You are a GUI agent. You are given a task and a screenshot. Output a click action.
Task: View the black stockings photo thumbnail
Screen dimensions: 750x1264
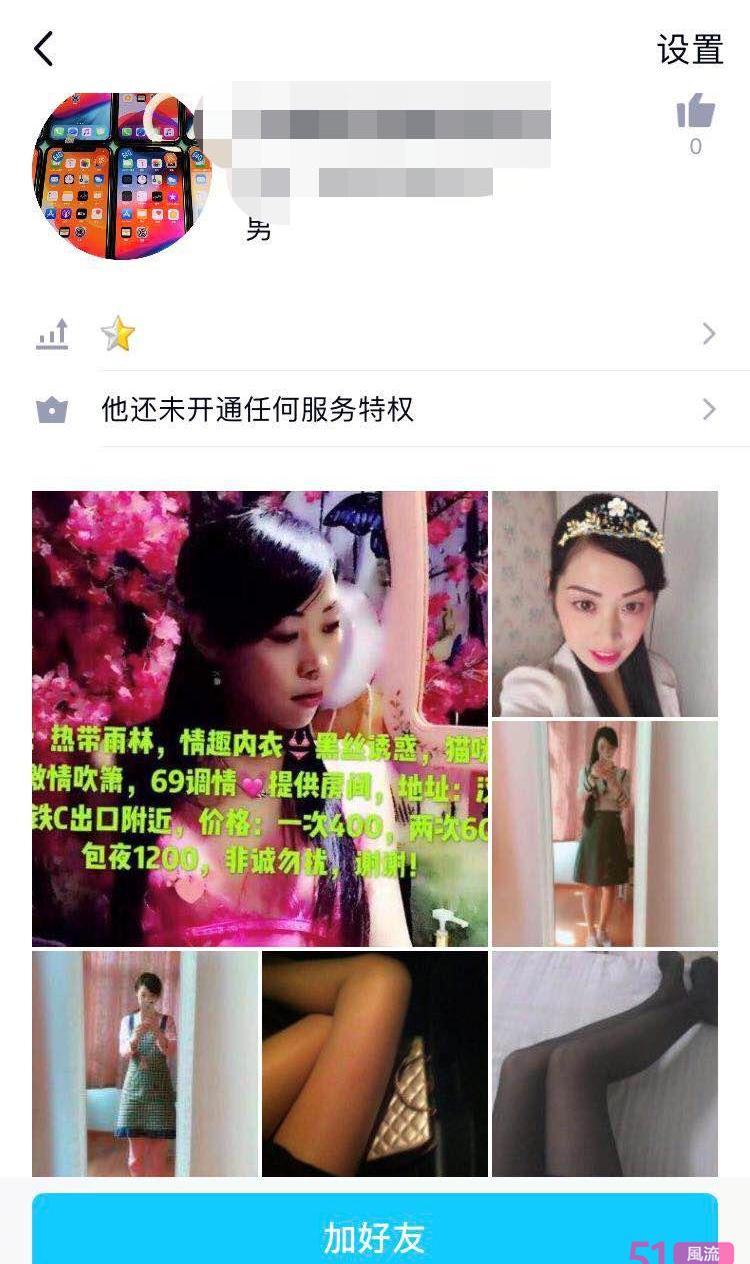pos(604,1065)
